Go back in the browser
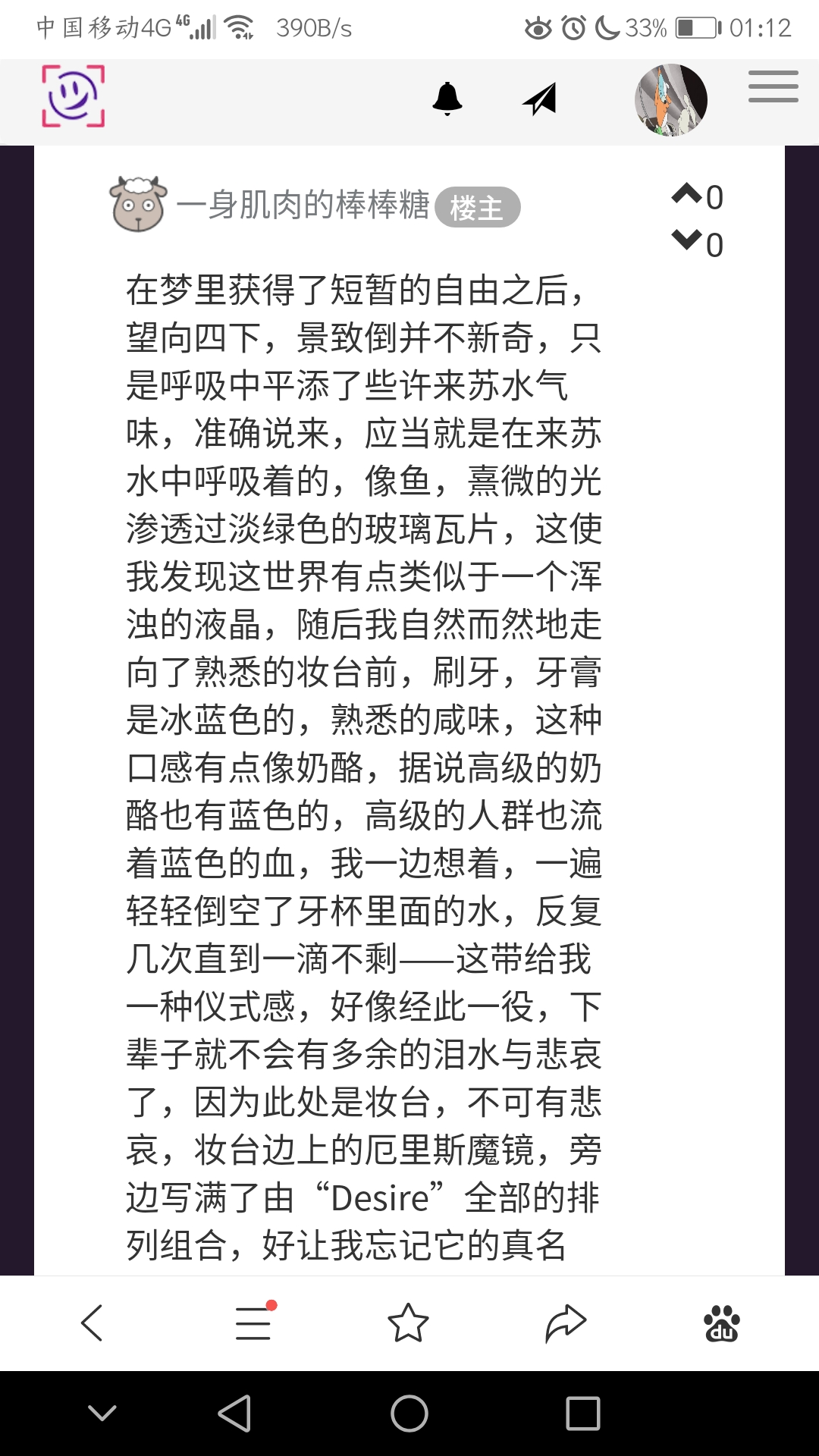 pos(92,1323)
